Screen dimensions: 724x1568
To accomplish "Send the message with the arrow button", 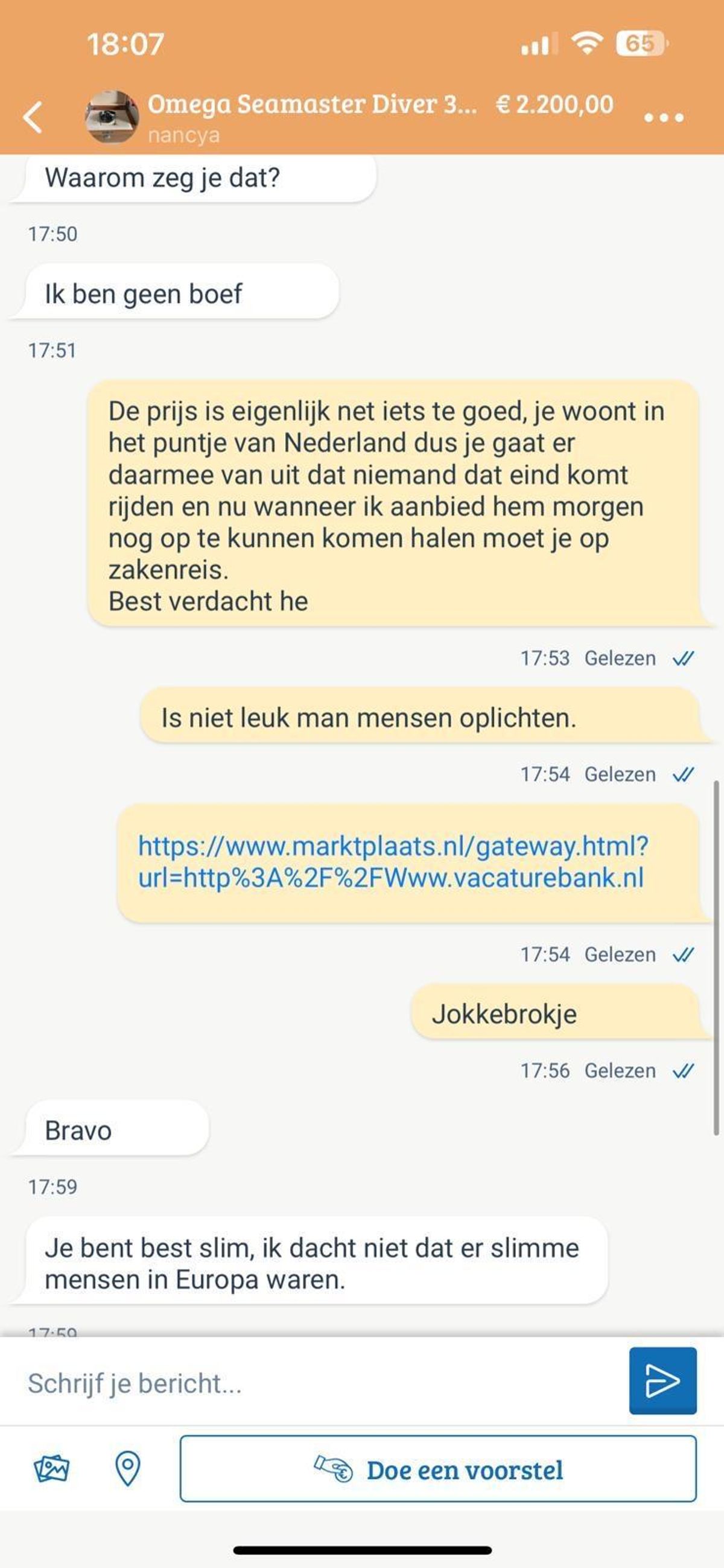I will tap(662, 1381).
